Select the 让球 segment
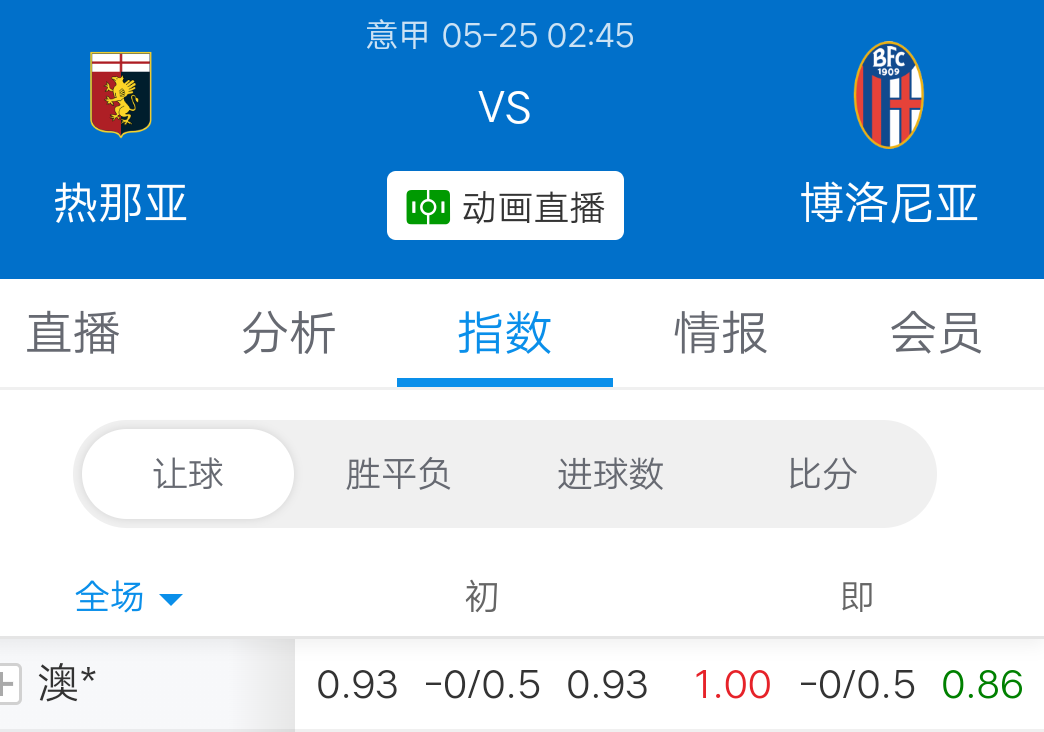 click(x=188, y=474)
